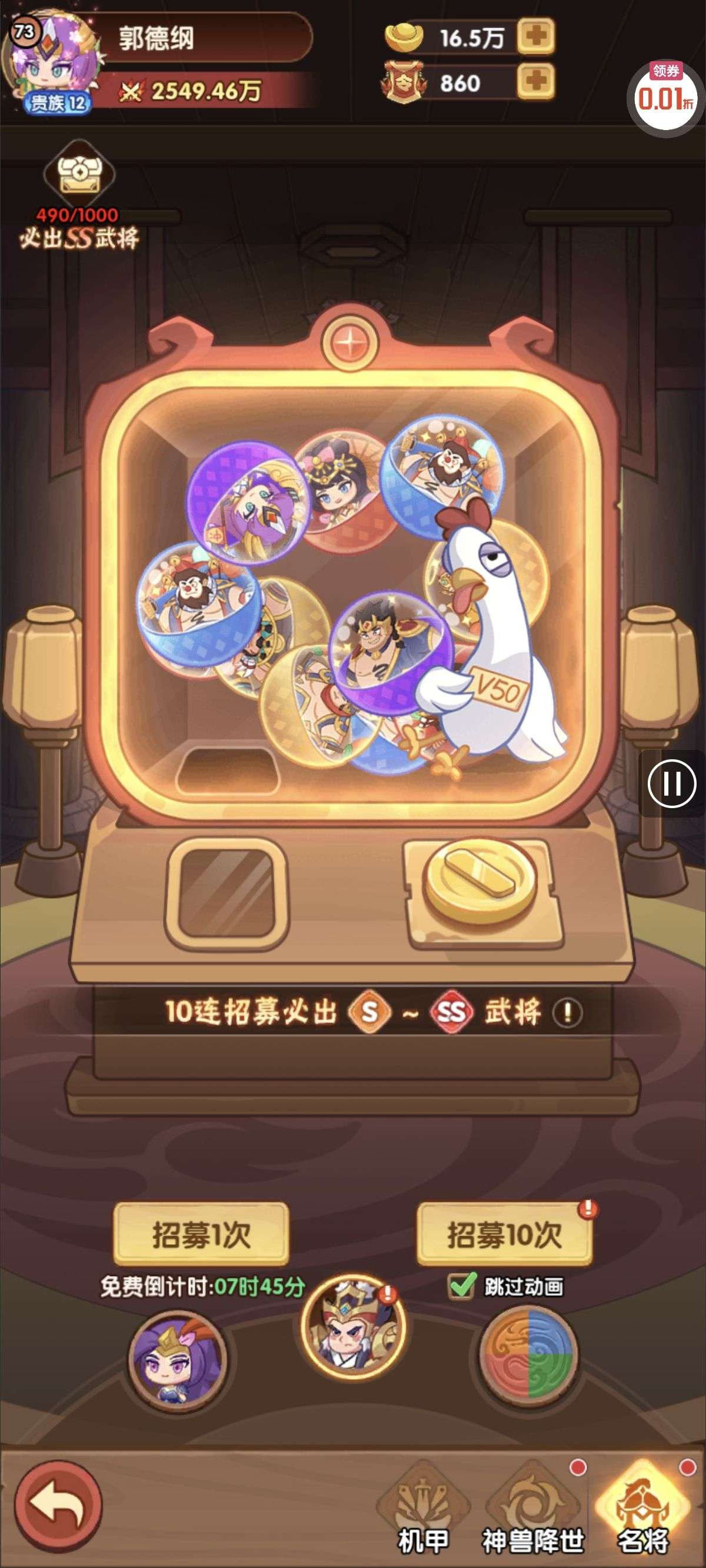Viewport: 706px width, 1568px height.
Task: Uncheck the 跳过动画 checkbox
Action: (461, 1285)
